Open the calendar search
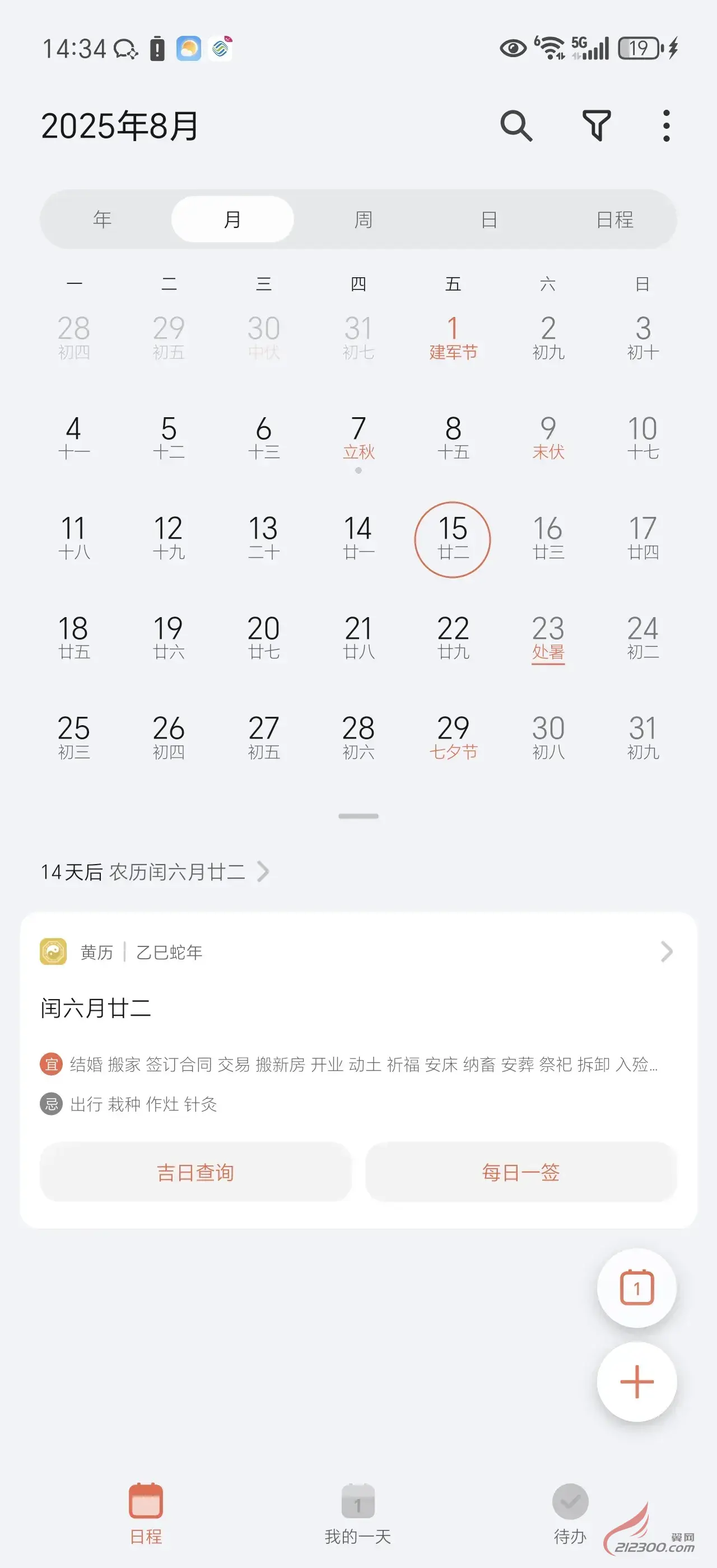 click(515, 126)
